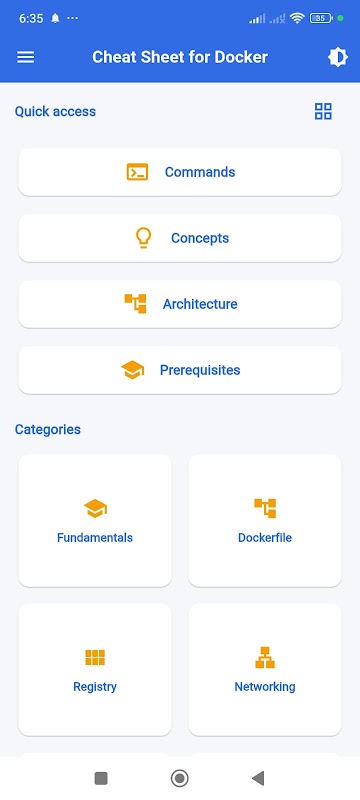
Task: Select the Dockerfile category card
Action: pos(265,520)
